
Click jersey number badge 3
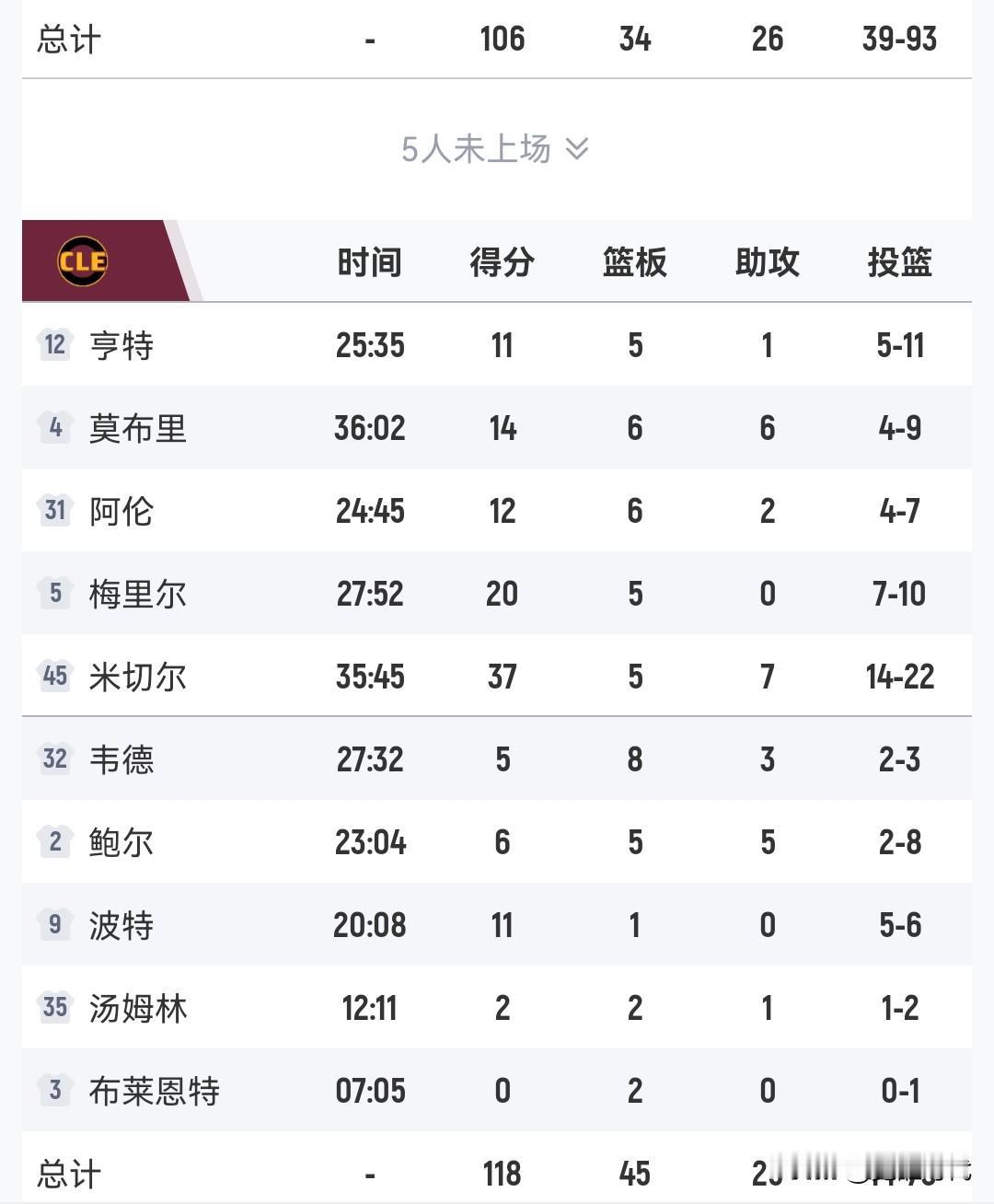coord(54,1091)
